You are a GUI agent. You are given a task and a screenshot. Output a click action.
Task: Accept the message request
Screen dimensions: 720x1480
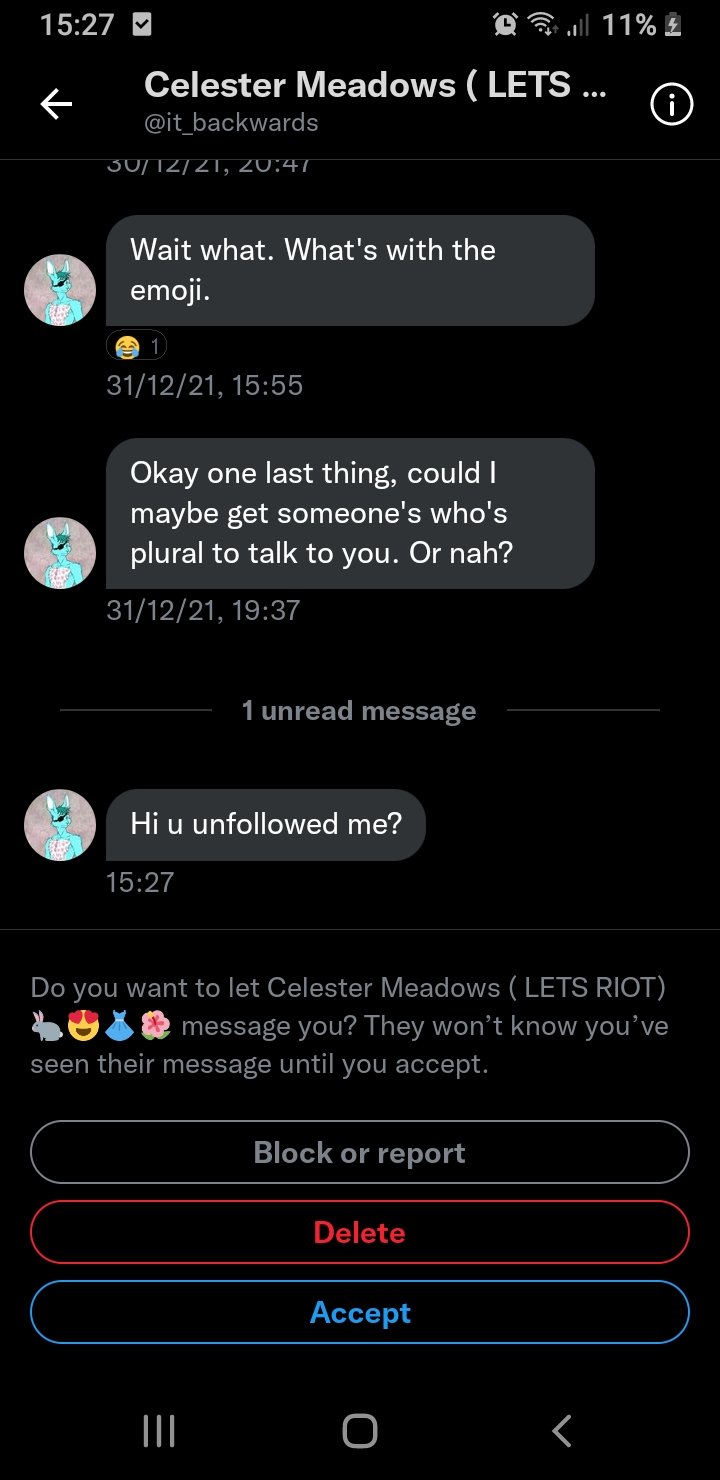[360, 1313]
